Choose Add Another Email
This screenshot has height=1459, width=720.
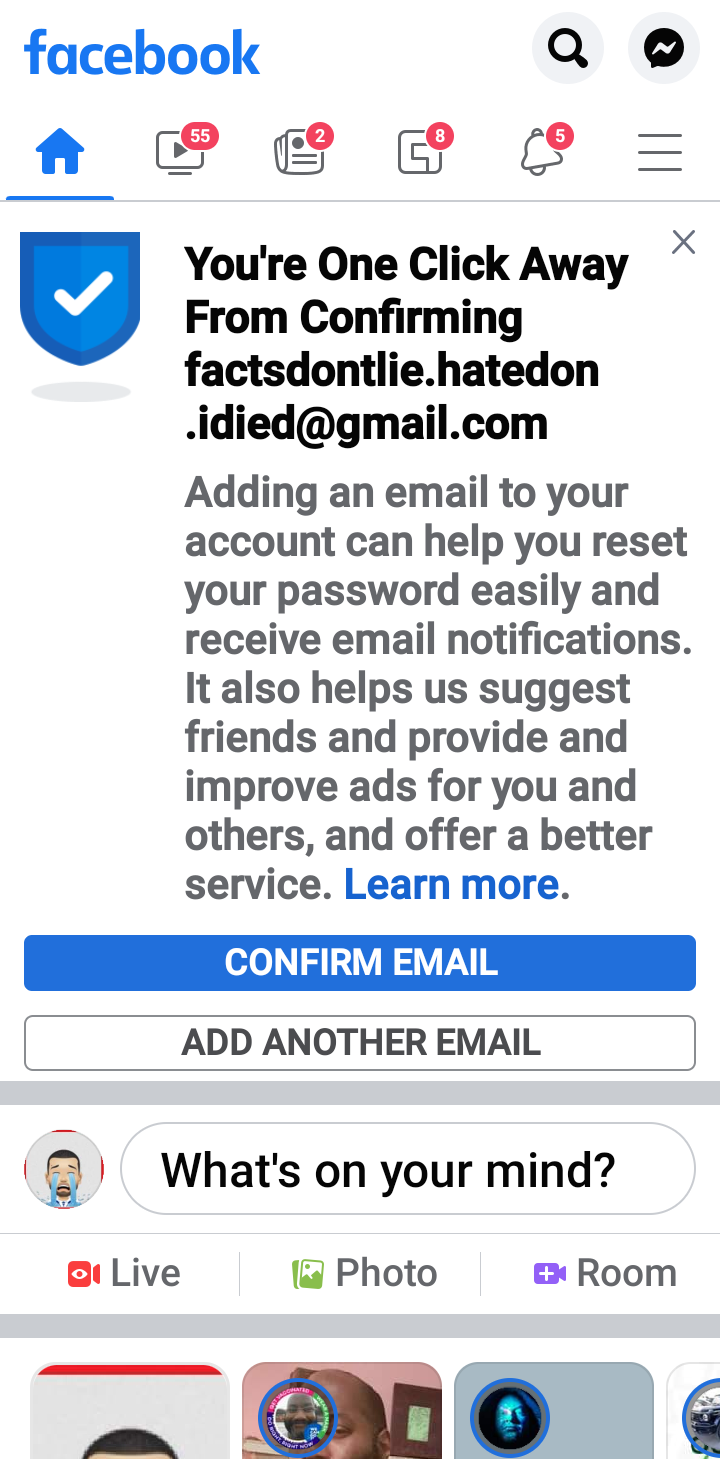360,1043
